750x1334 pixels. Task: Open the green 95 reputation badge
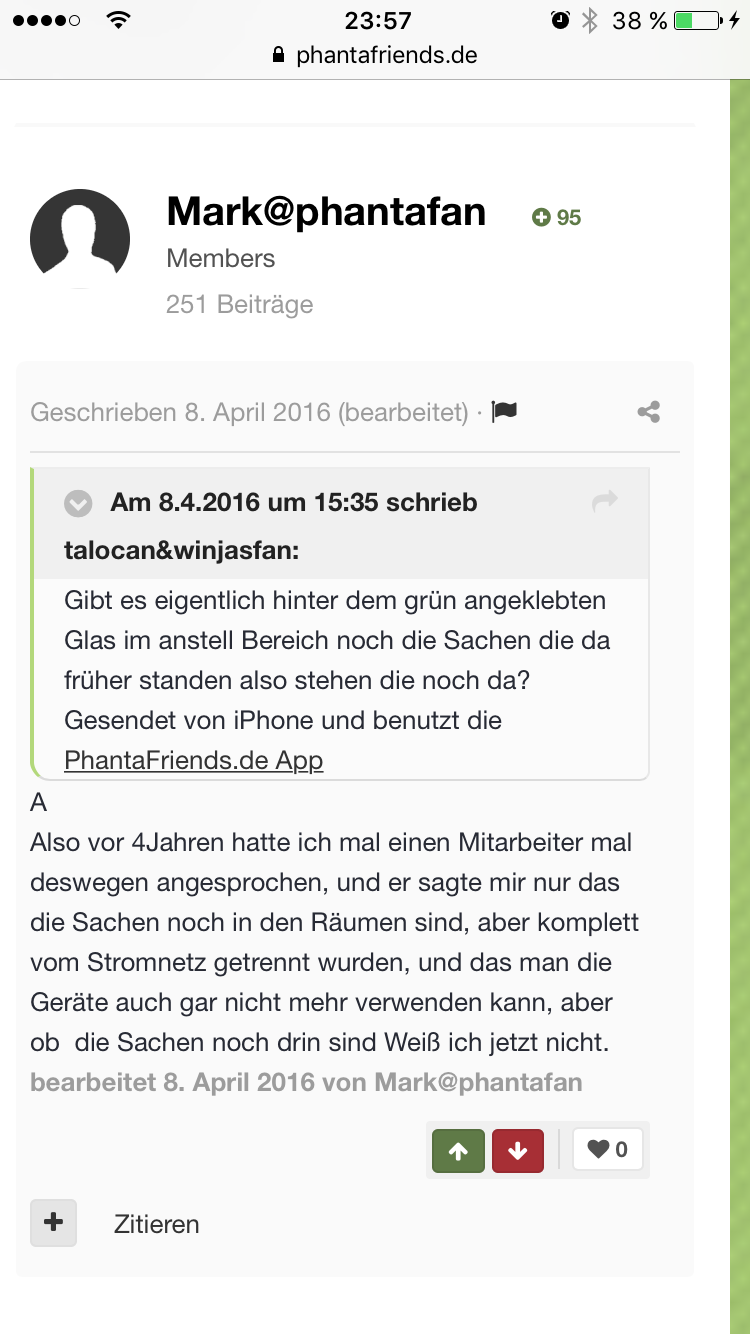pos(557,217)
